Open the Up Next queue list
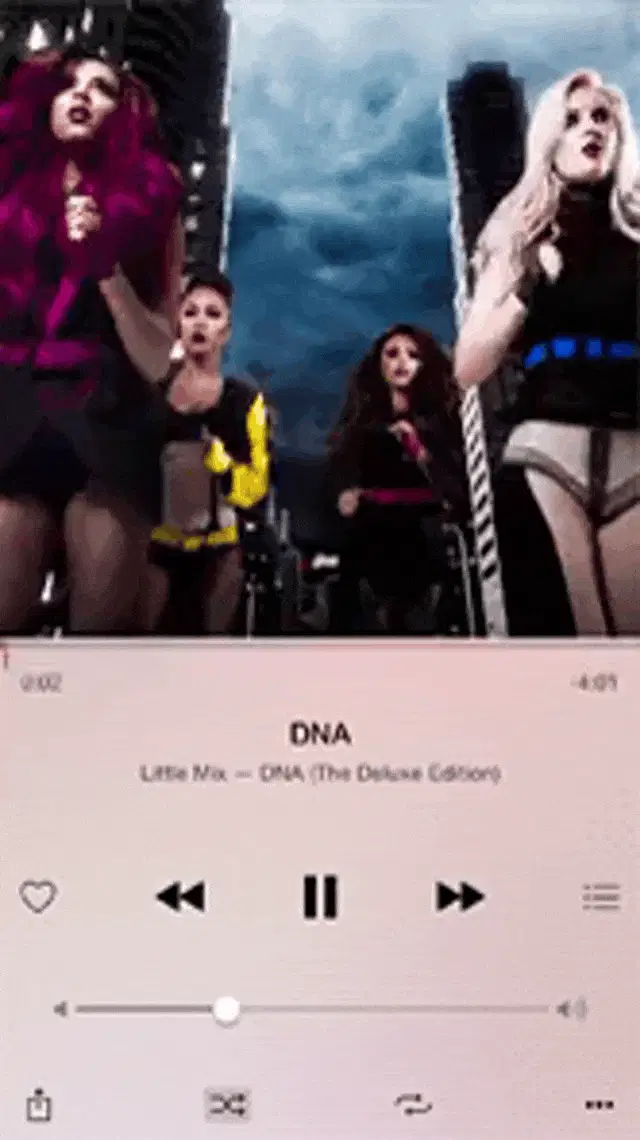640x1140 pixels. 601,897
